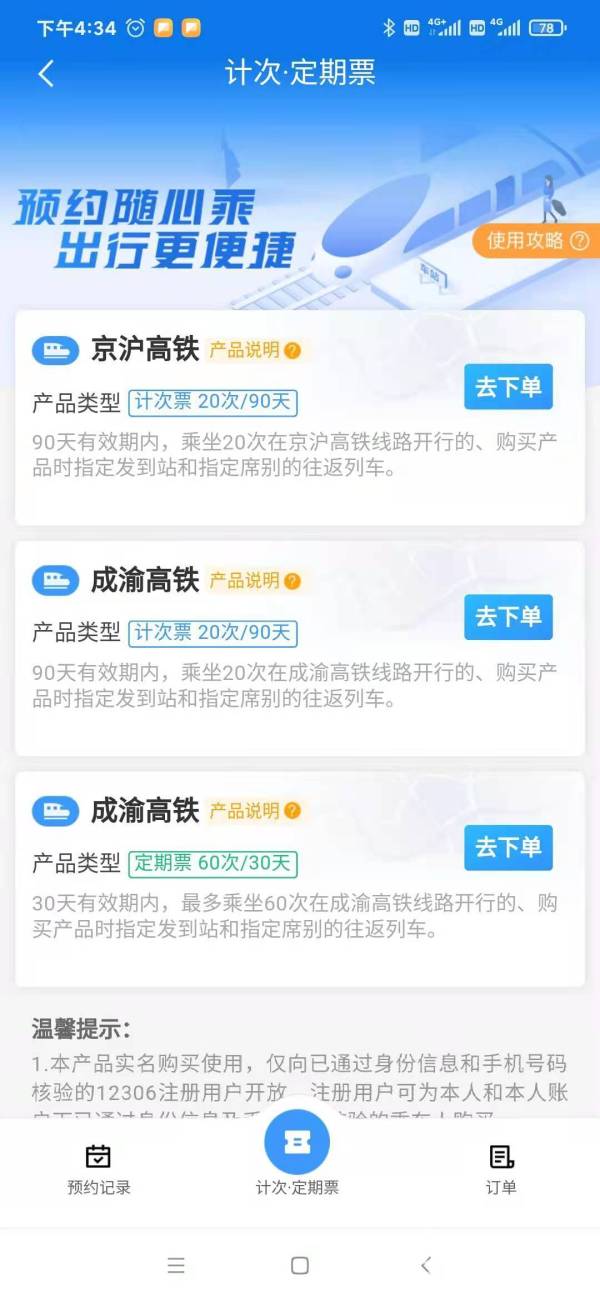Open recent apps from navigation bar

pyautogui.click(x=176, y=1265)
